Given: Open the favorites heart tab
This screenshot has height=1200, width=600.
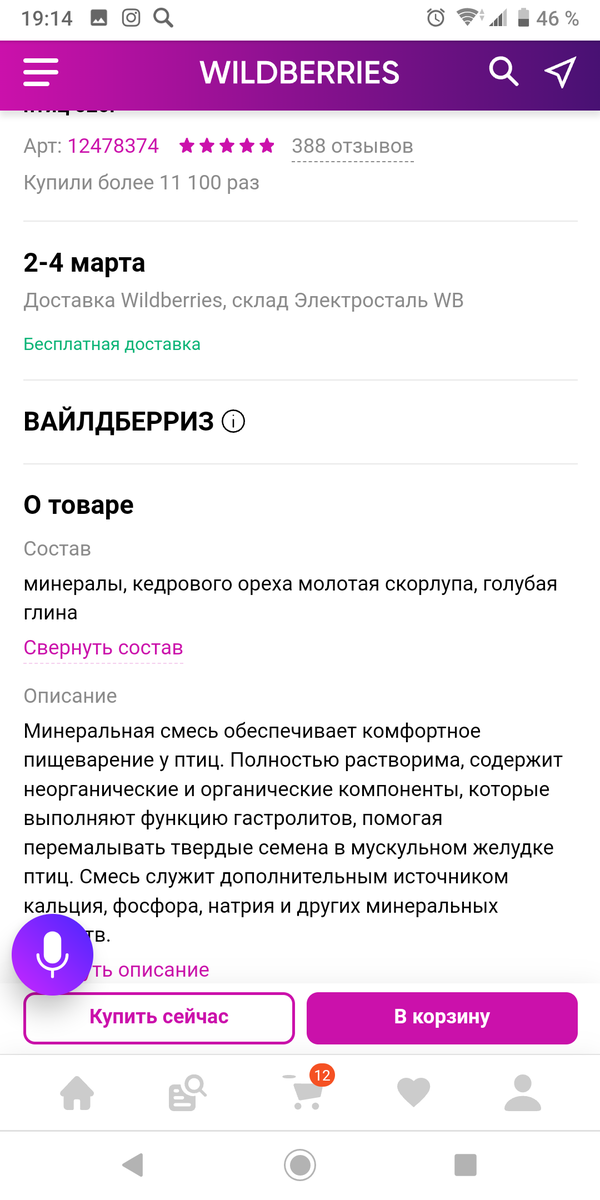Looking at the screenshot, I should 413,1093.
